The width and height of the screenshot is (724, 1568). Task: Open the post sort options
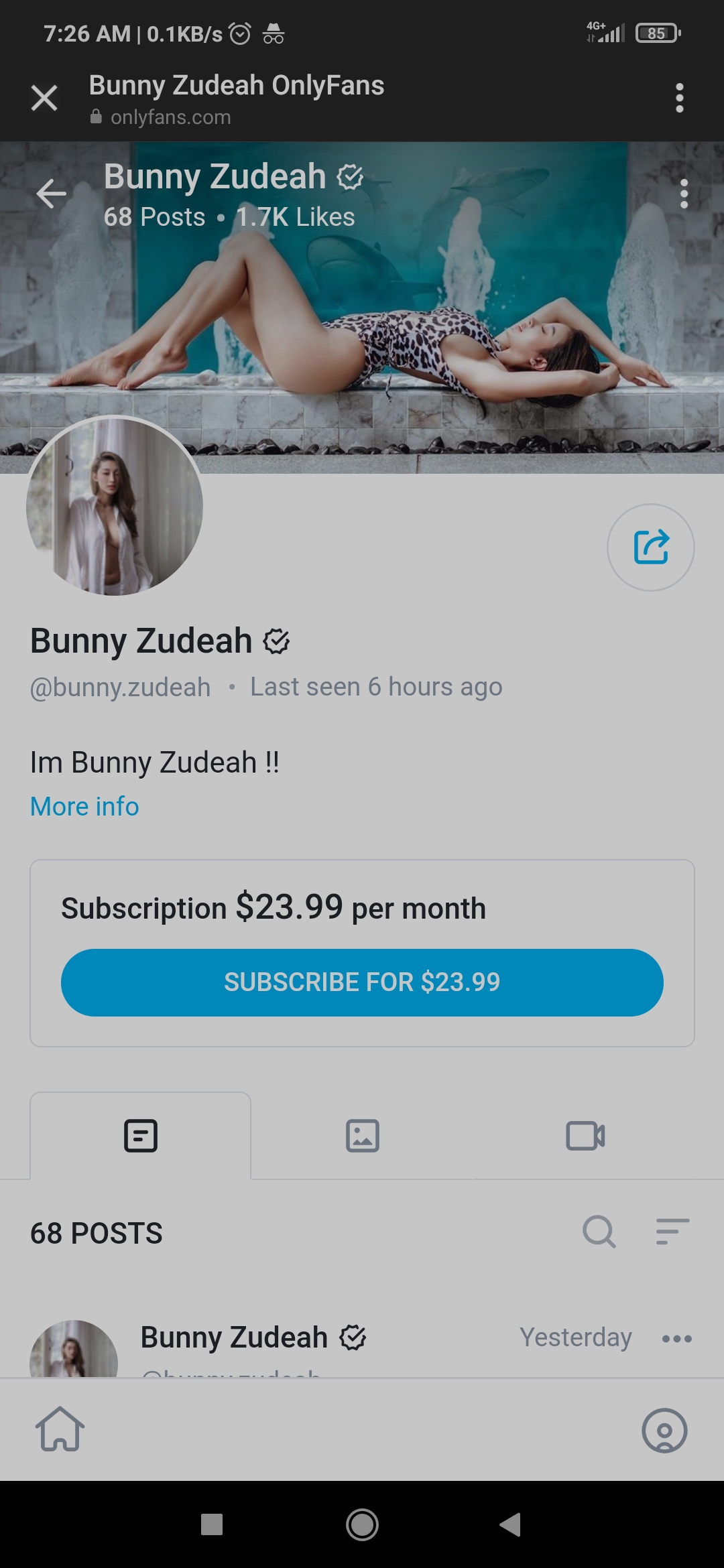coord(672,1232)
